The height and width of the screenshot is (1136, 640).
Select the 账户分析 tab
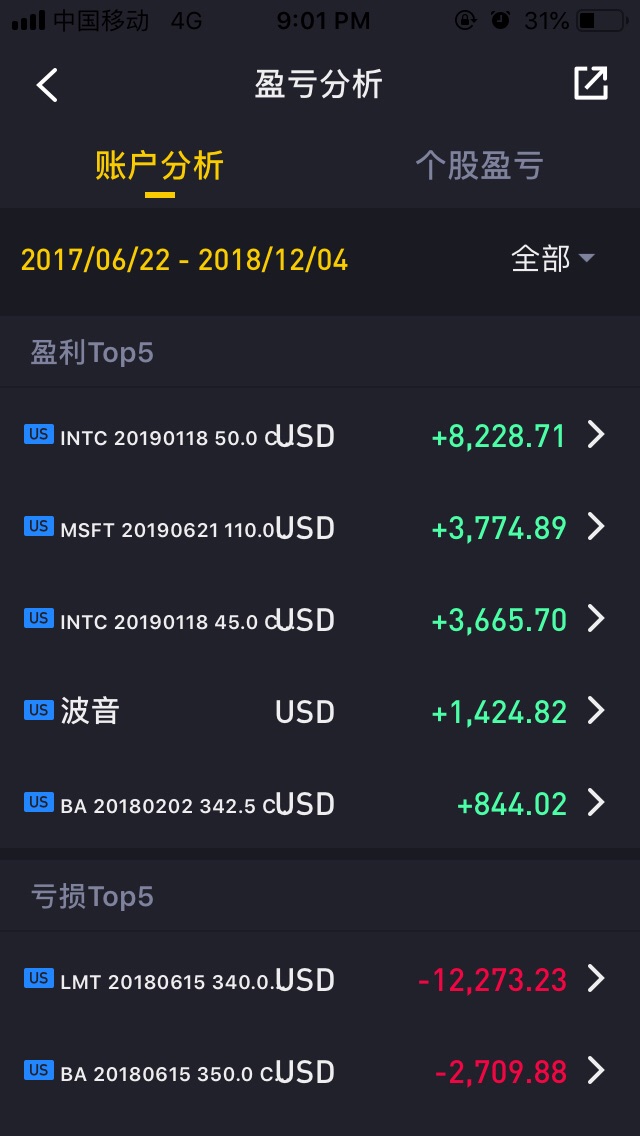click(159, 166)
